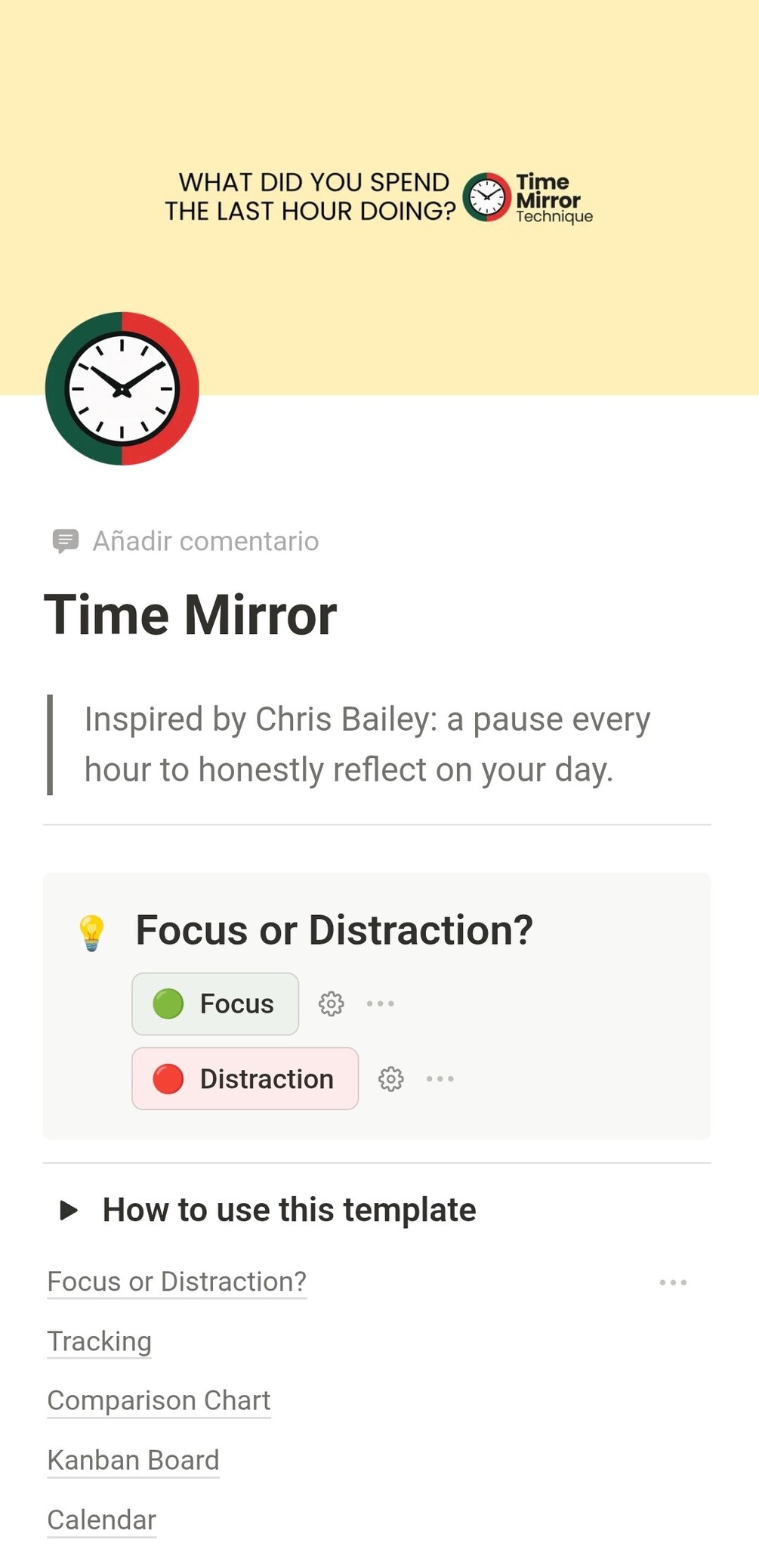Open the Kanban Board link

coord(133,1460)
